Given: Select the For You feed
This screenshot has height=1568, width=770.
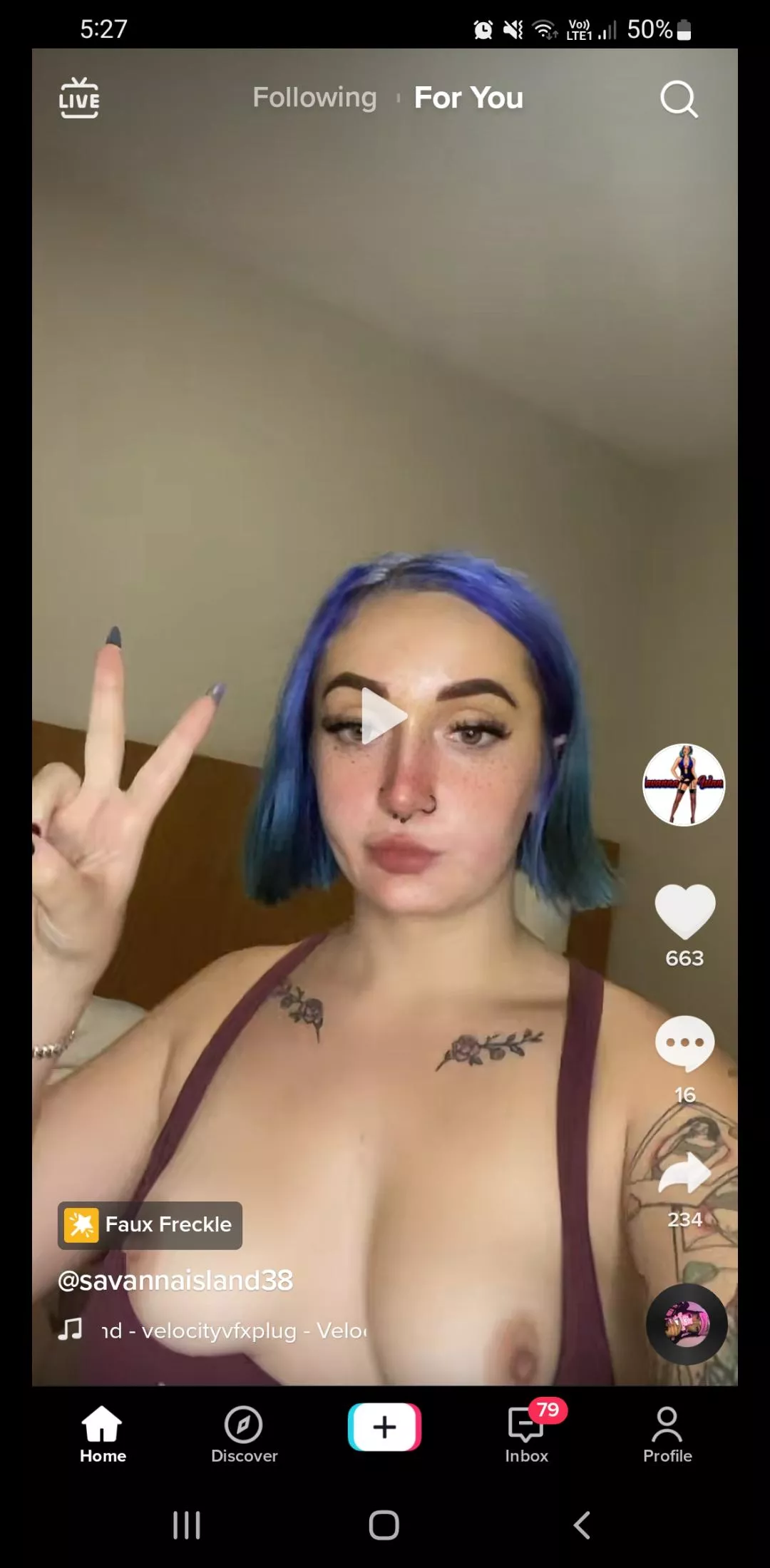Looking at the screenshot, I should click(x=468, y=98).
